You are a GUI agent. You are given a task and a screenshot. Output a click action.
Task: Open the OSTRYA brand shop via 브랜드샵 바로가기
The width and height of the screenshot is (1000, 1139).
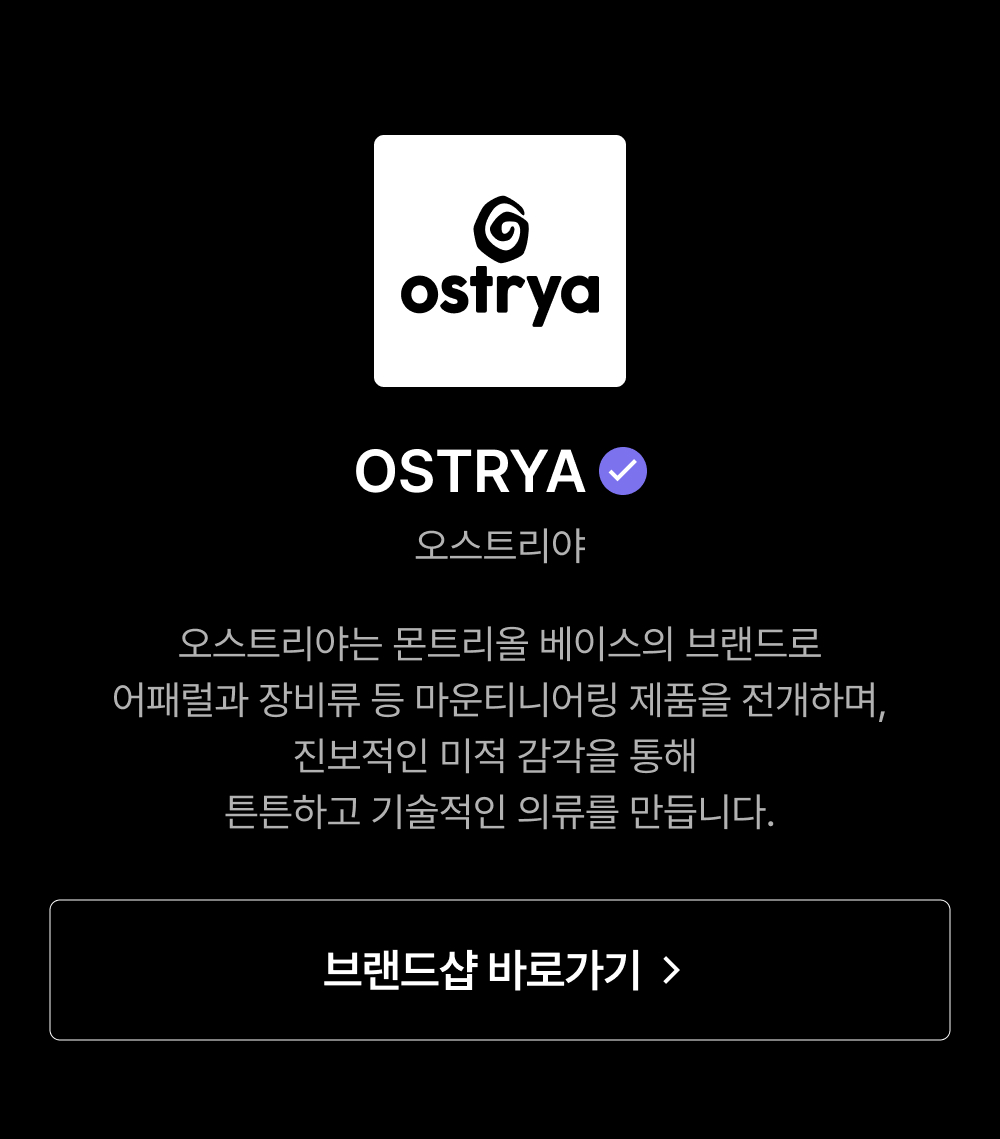pos(500,970)
